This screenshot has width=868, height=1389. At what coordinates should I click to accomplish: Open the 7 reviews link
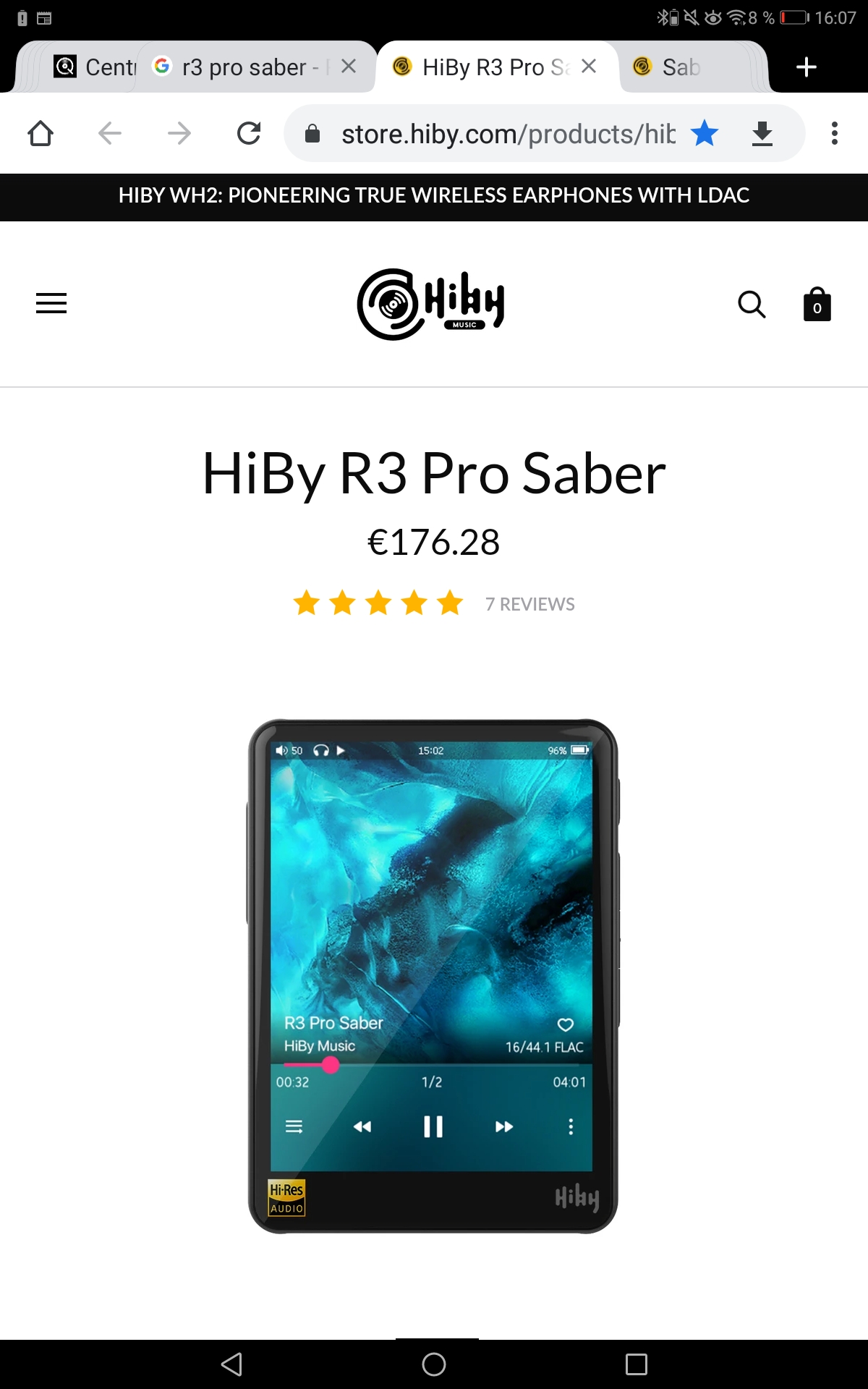tap(529, 604)
